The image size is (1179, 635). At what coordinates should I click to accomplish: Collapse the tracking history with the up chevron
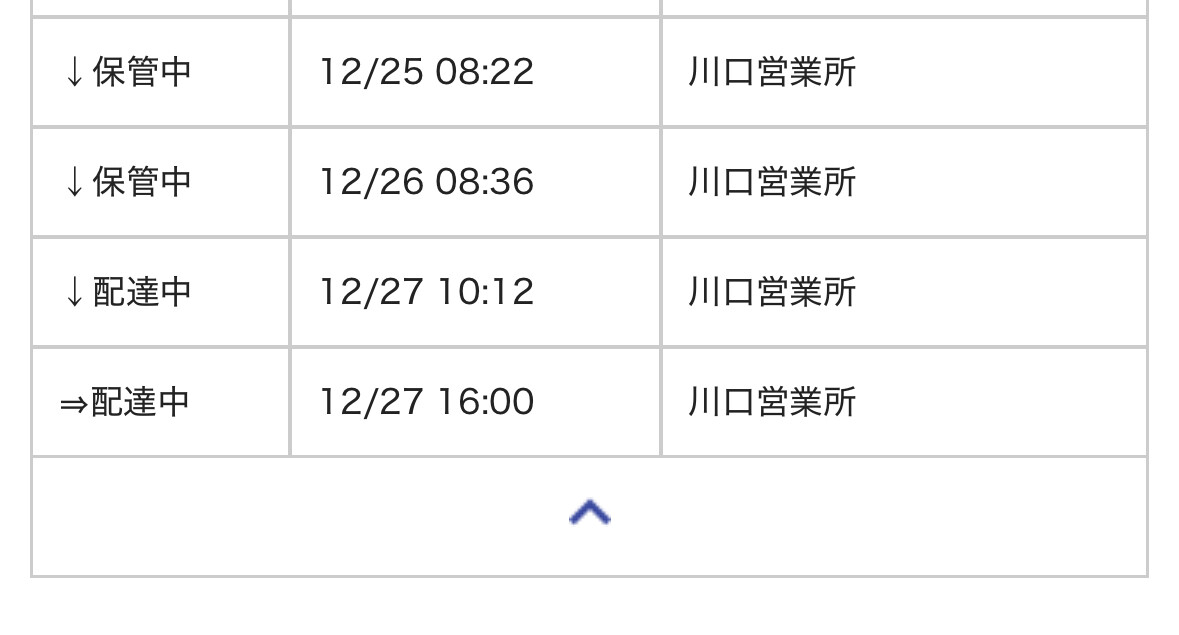pos(589,514)
